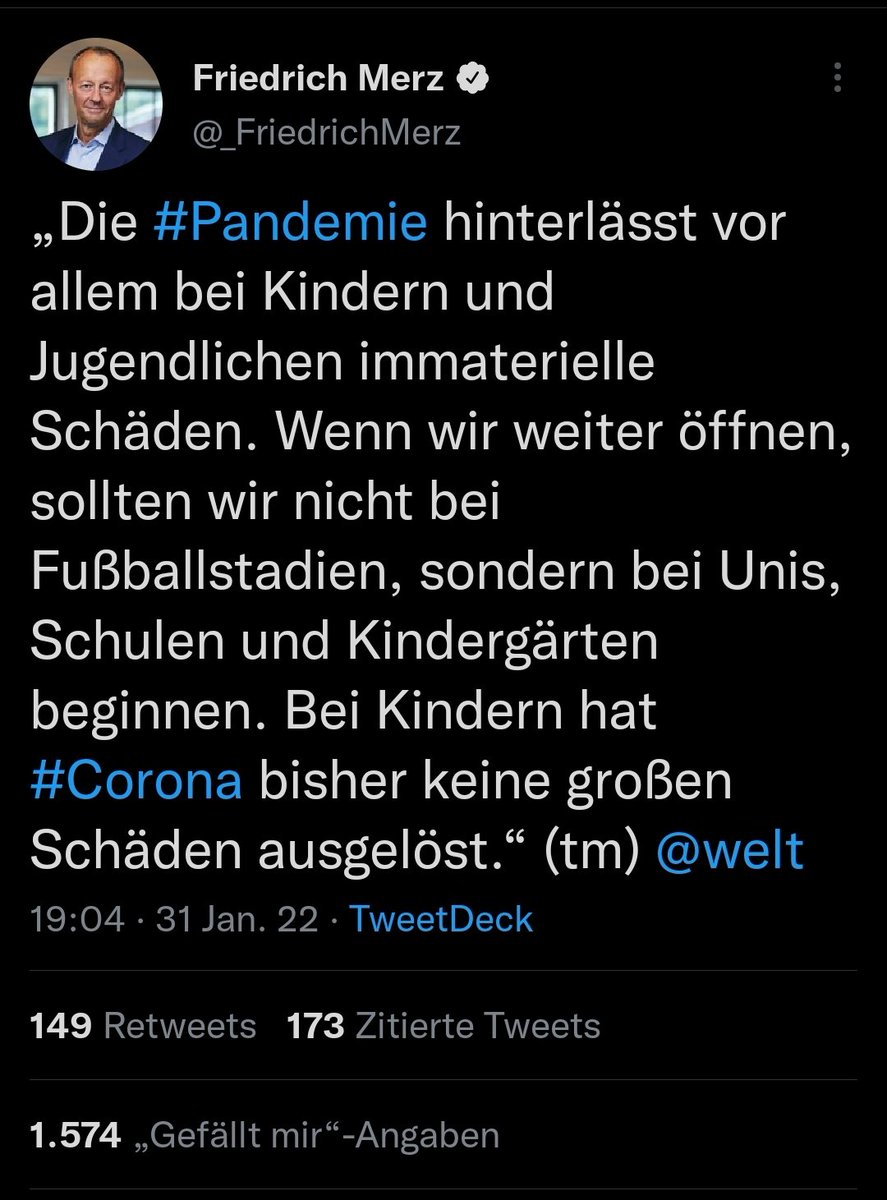This screenshot has width=887, height=1200.
Task: Tap the TweetDeck source link
Action: 441,919
